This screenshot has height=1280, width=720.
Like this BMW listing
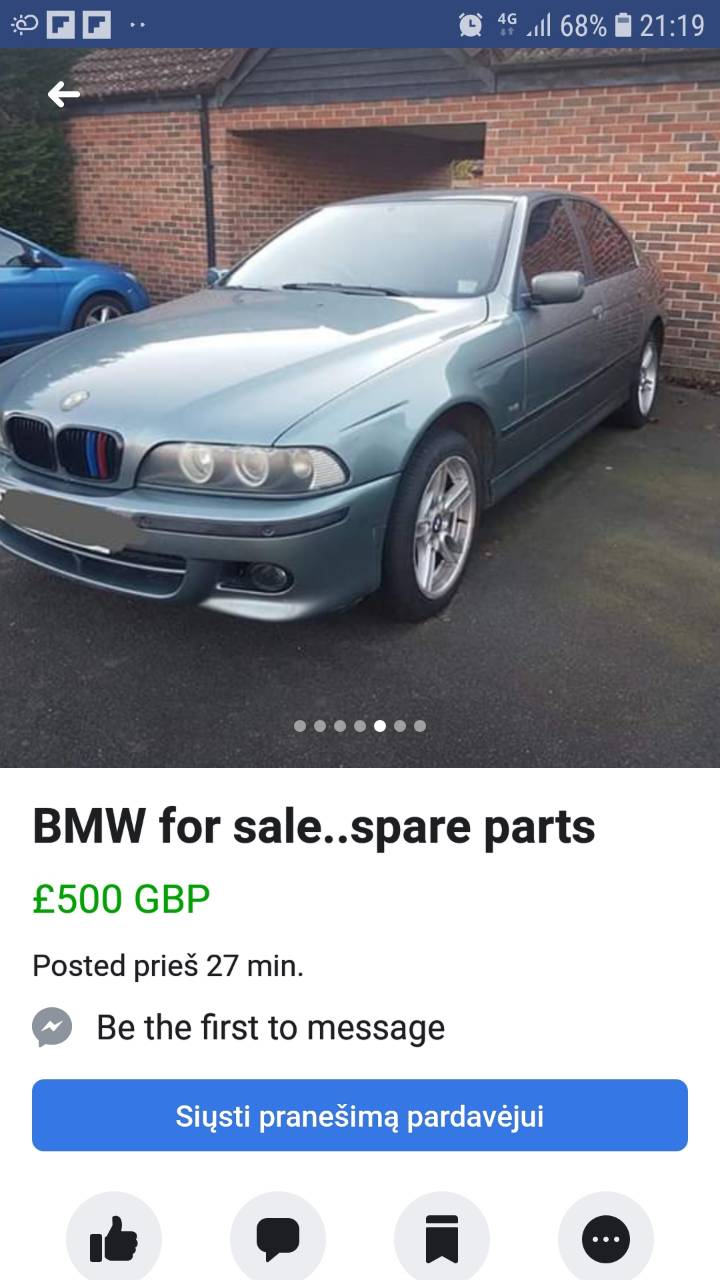tap(114, 1240)
